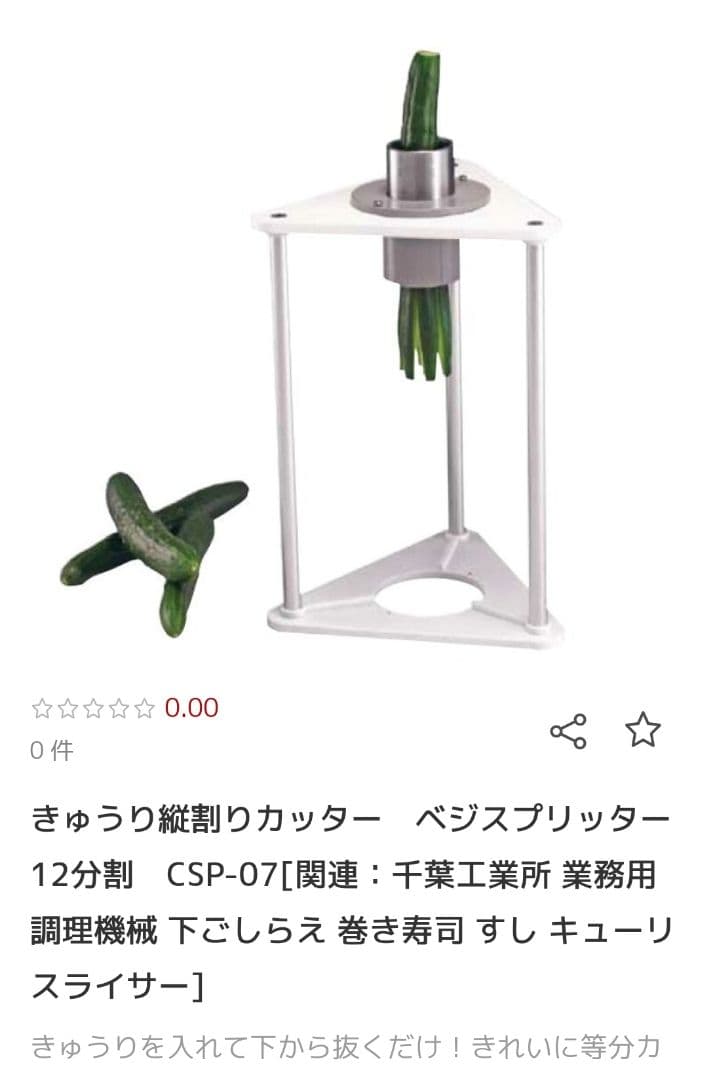Share this cucumber cutter product
The width and height of the screenshot is (707, 1080).
tap(568, 731)
